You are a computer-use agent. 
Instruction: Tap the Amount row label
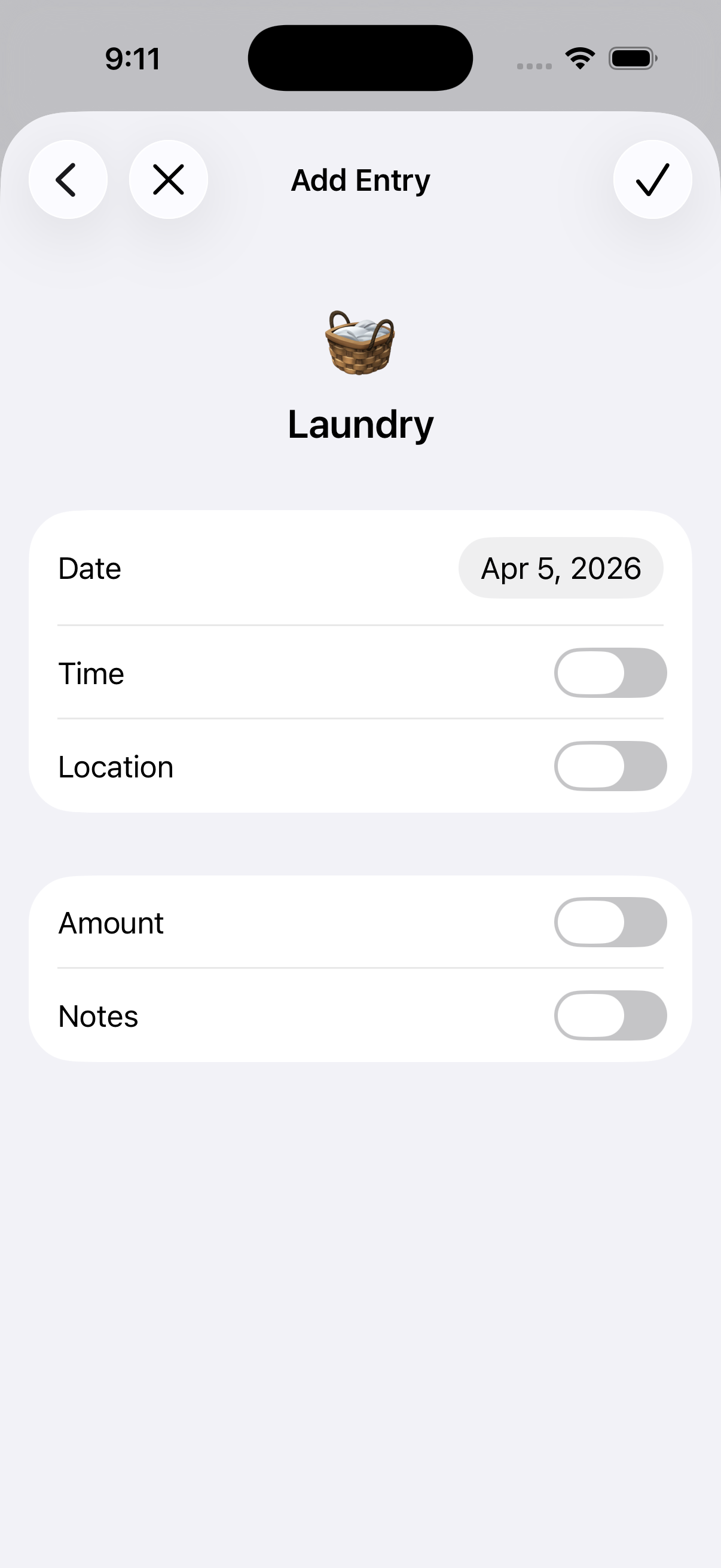click(110, 922)
